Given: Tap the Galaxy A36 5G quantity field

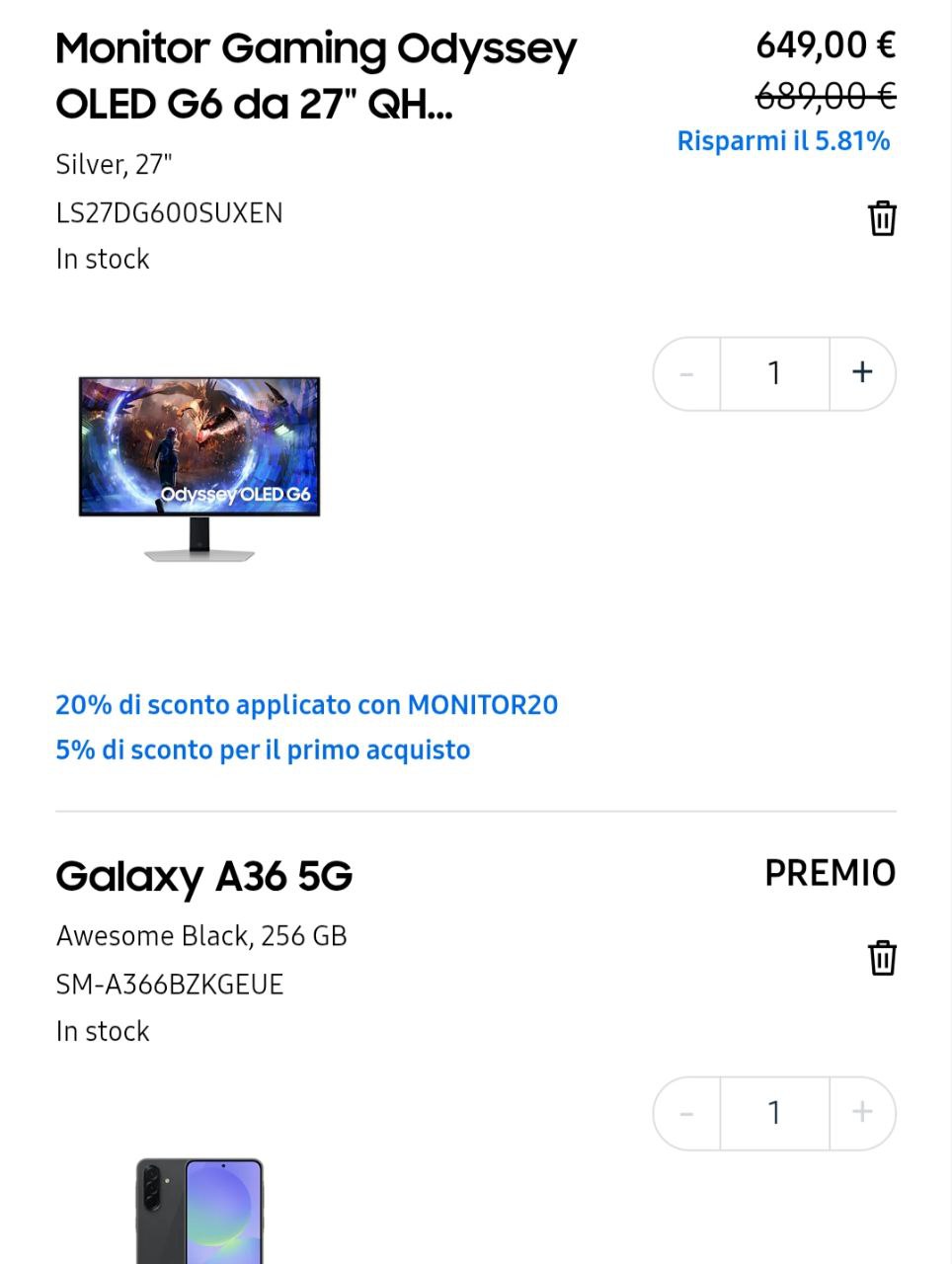Looking at the screenshot, I should click(774, 1113).
